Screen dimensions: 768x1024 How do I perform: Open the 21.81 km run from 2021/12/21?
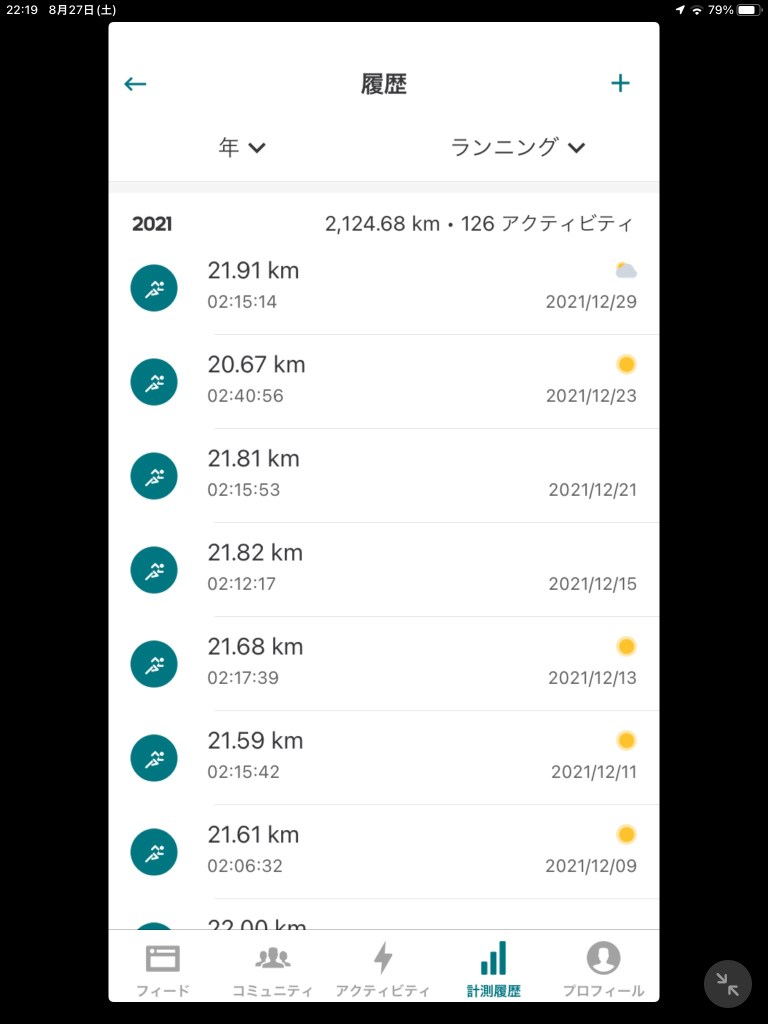point(384,475)
